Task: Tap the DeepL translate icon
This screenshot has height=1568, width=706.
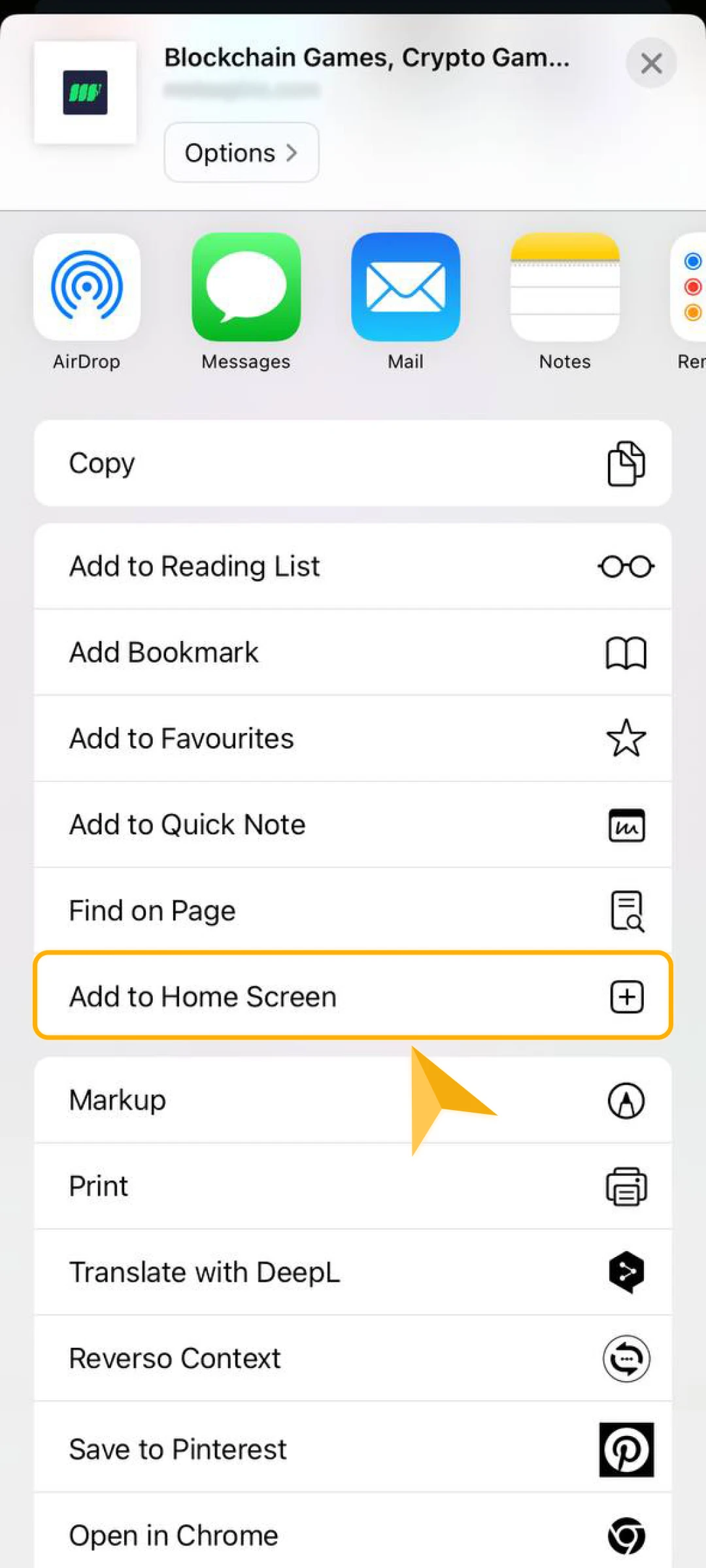Action: click(626, 1272)
